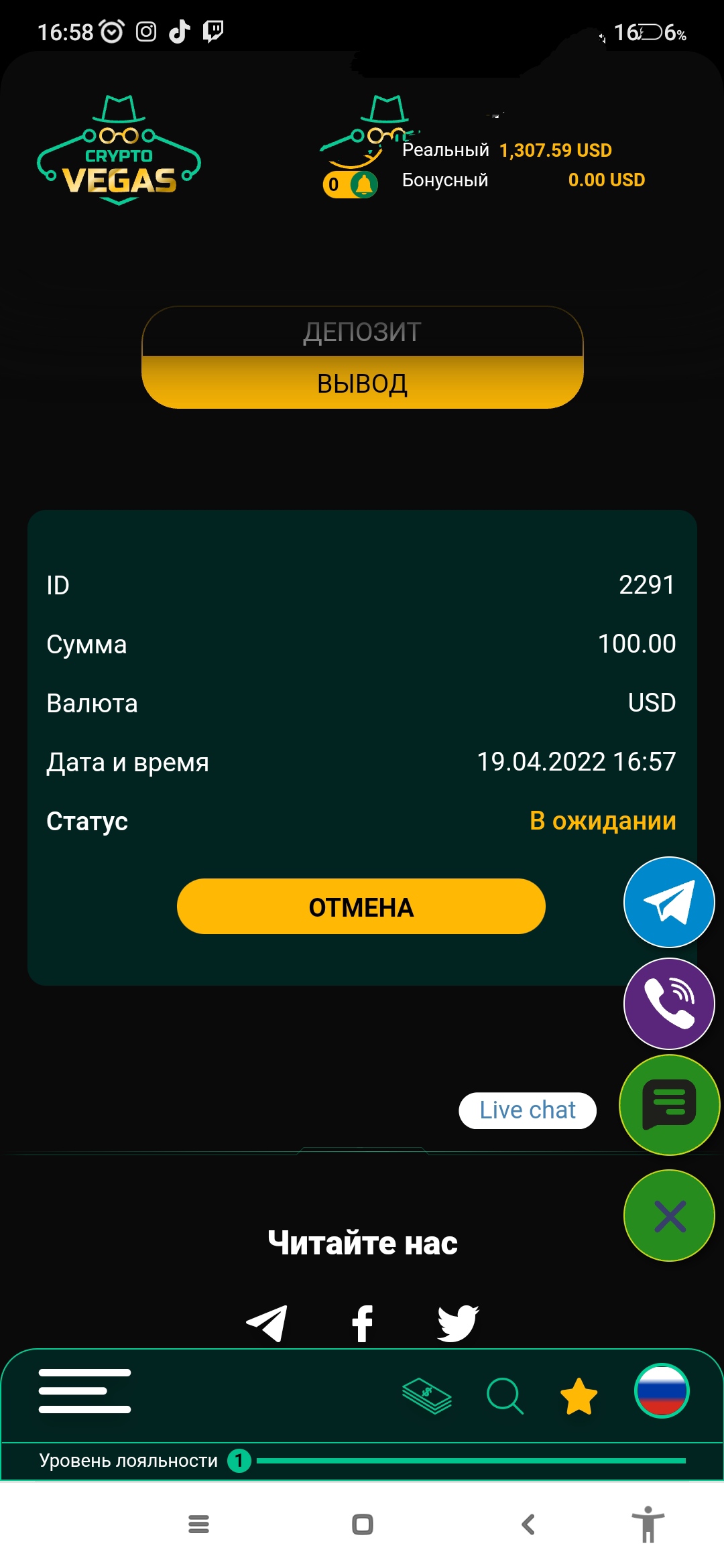724x1568 pixels.
Task: Open the Twitter profile link
Action: (458, 1323)
